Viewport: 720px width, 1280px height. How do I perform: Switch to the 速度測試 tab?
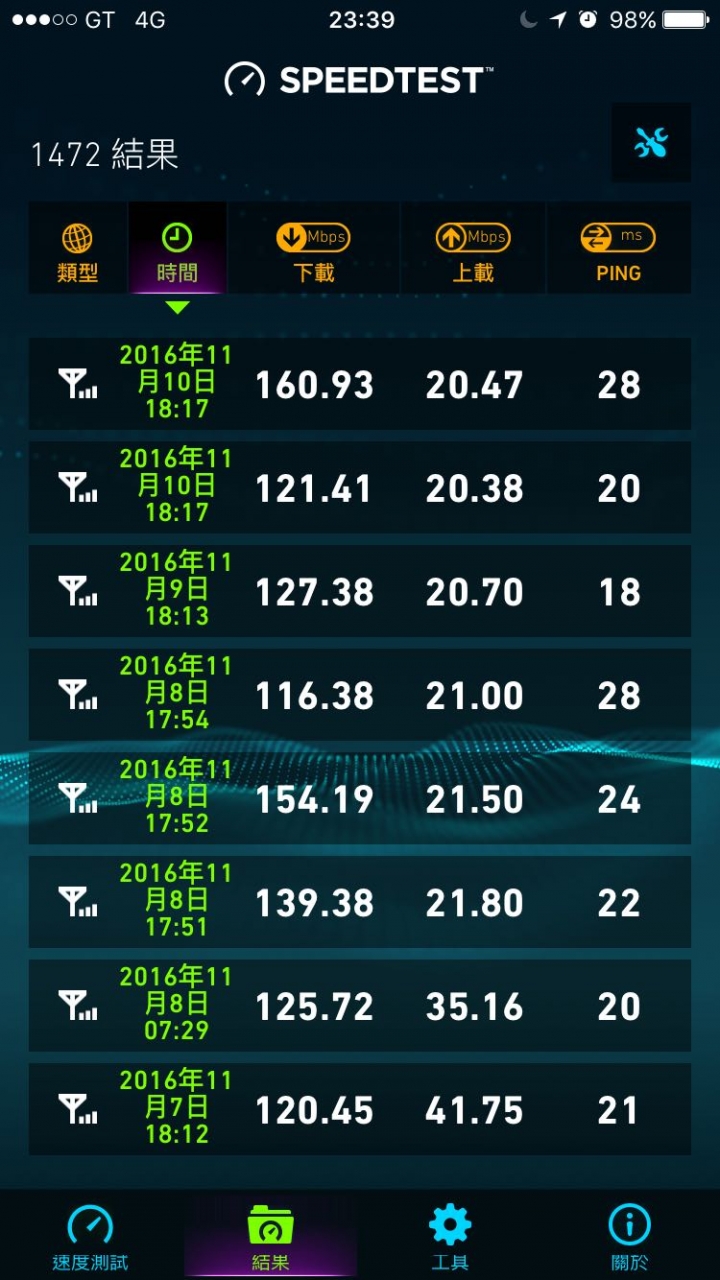pos(90,1236)
